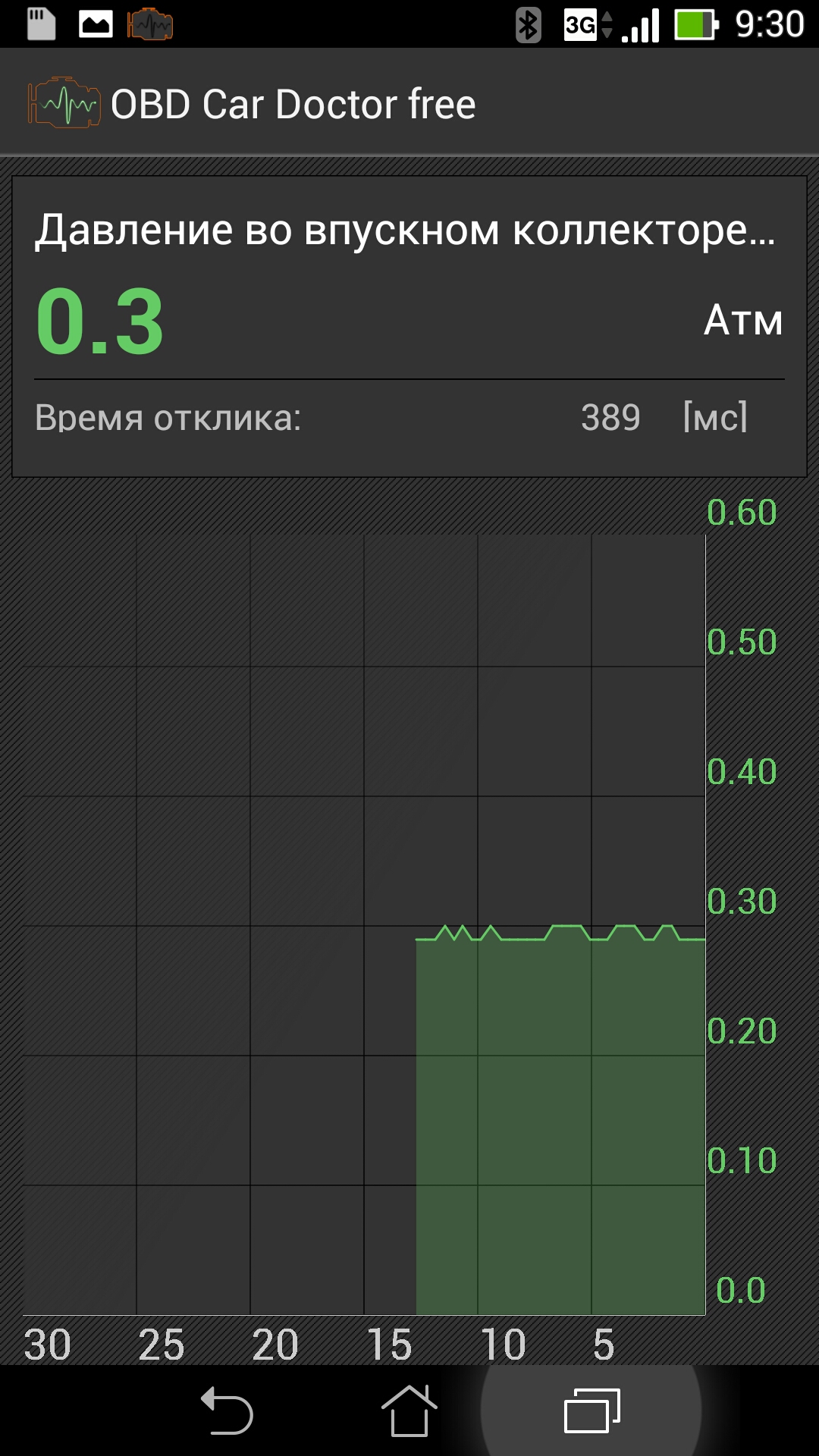Viewport: 819px width, 1456px height.
Task: Tap the system back button
Action: click(227, 1411)
